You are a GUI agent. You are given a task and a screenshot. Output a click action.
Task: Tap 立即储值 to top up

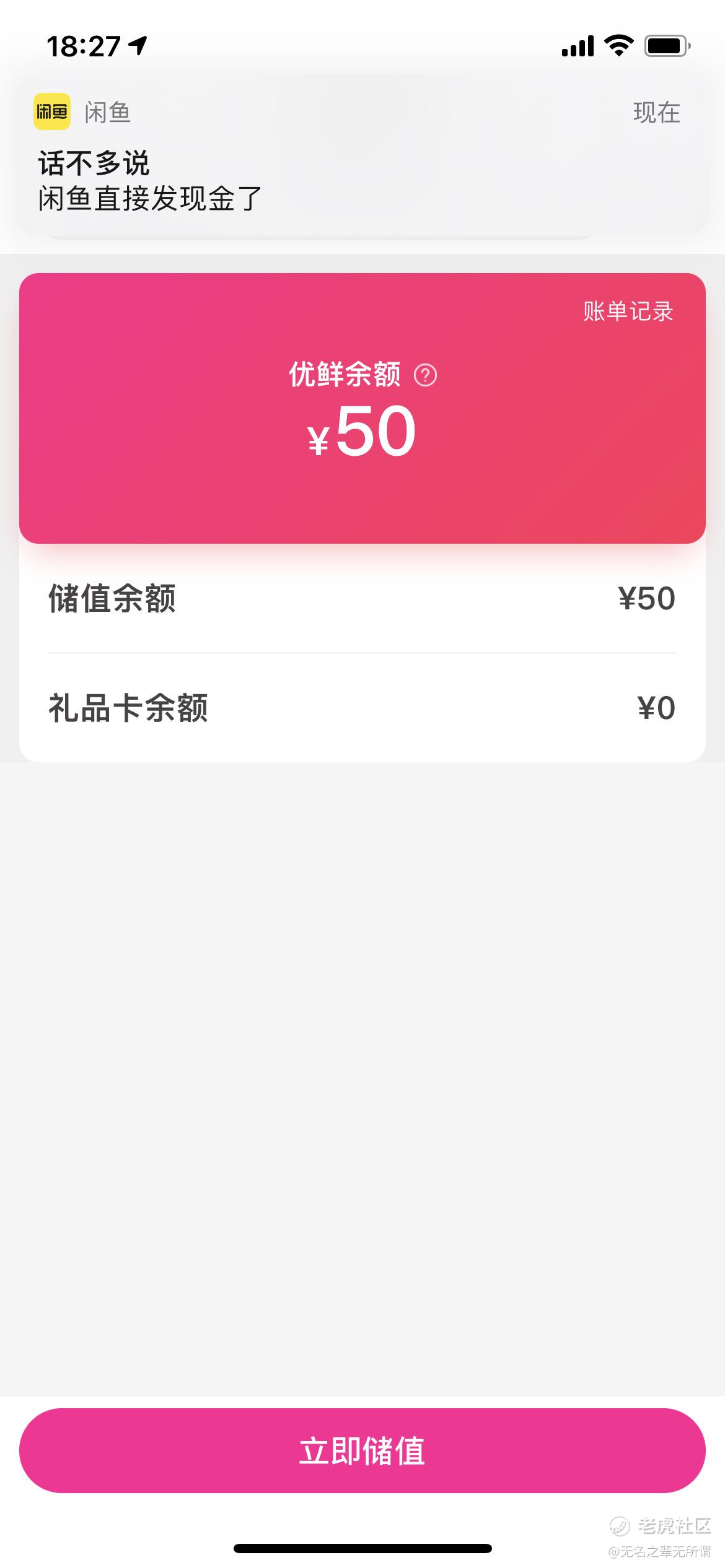(362, 1451)
